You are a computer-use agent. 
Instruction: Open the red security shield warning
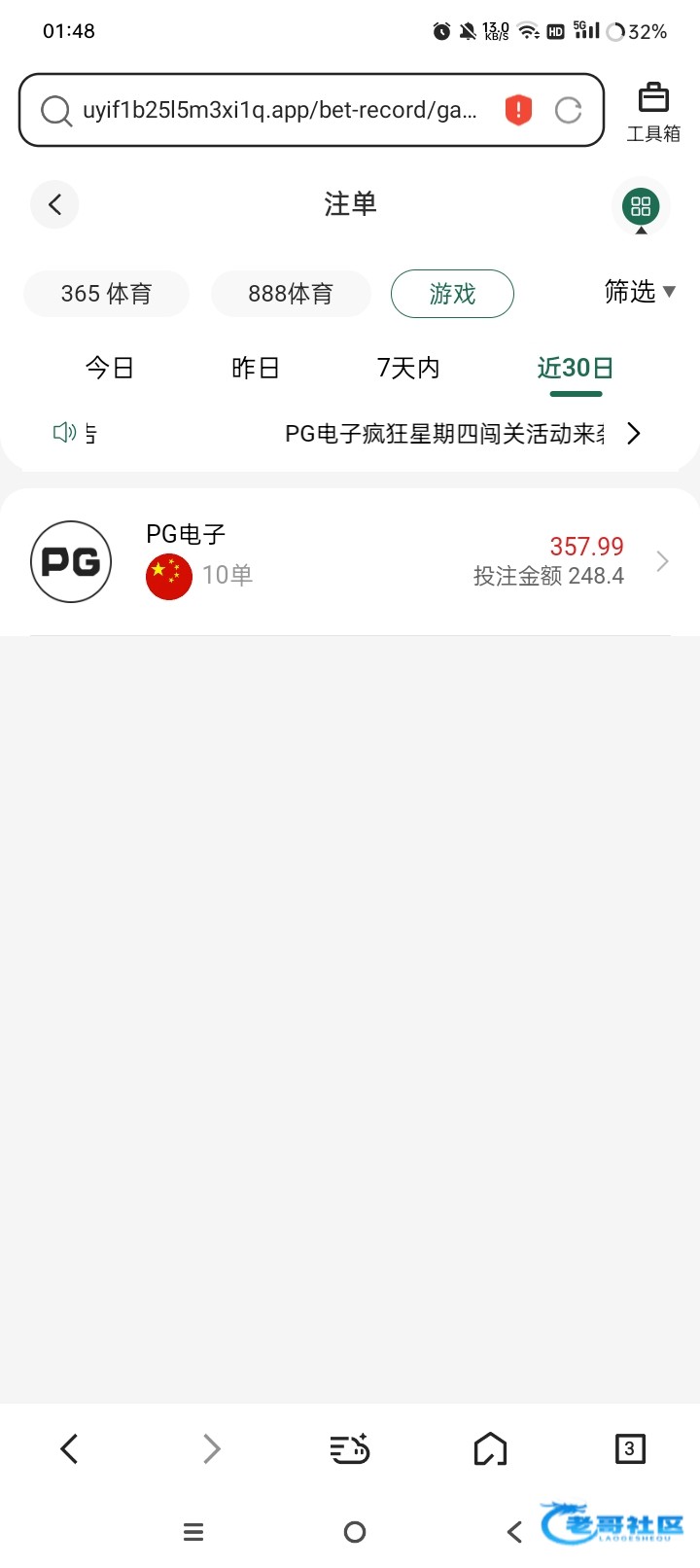pyautogui.click(x=518, y=110)
